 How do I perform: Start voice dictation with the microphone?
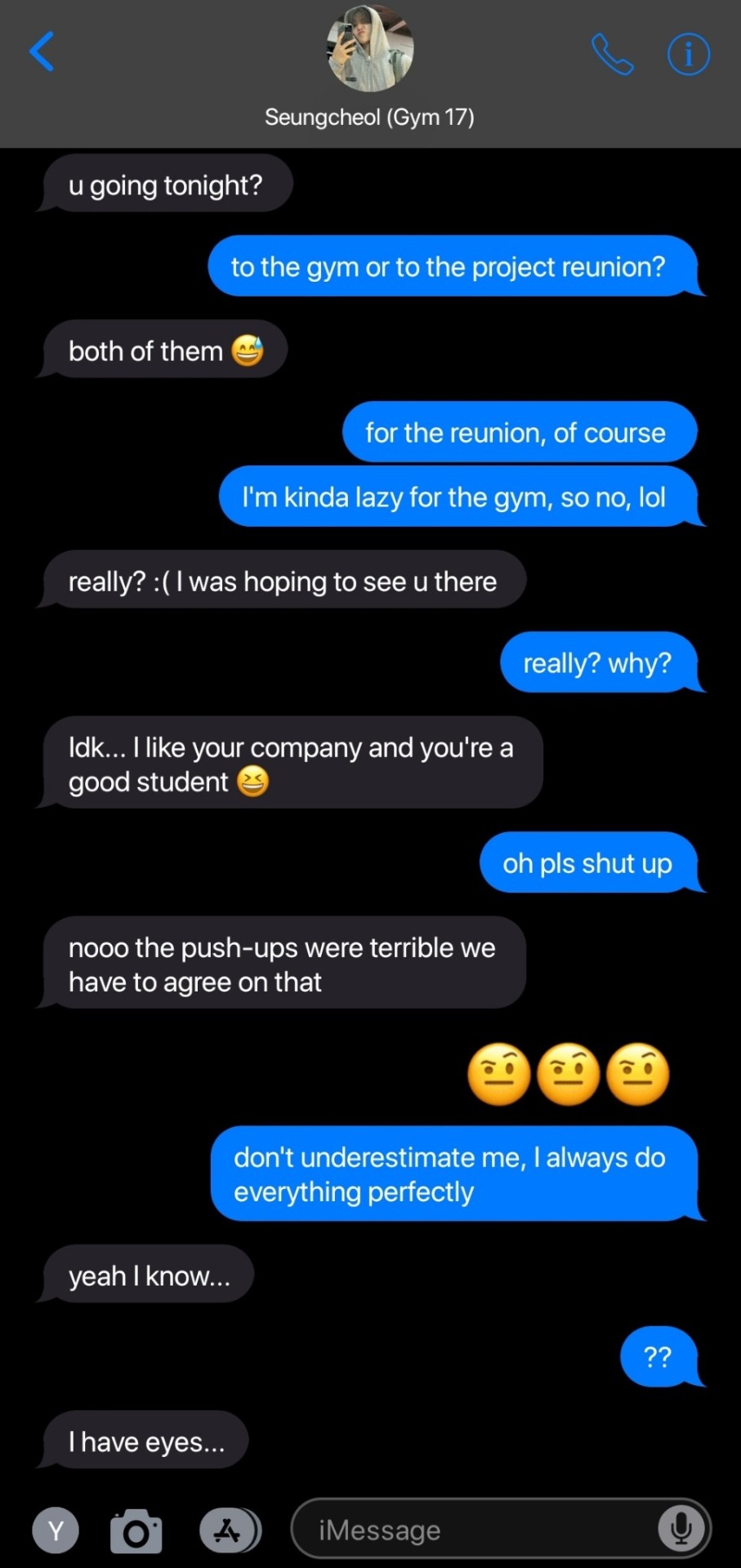coord(681,1528)
